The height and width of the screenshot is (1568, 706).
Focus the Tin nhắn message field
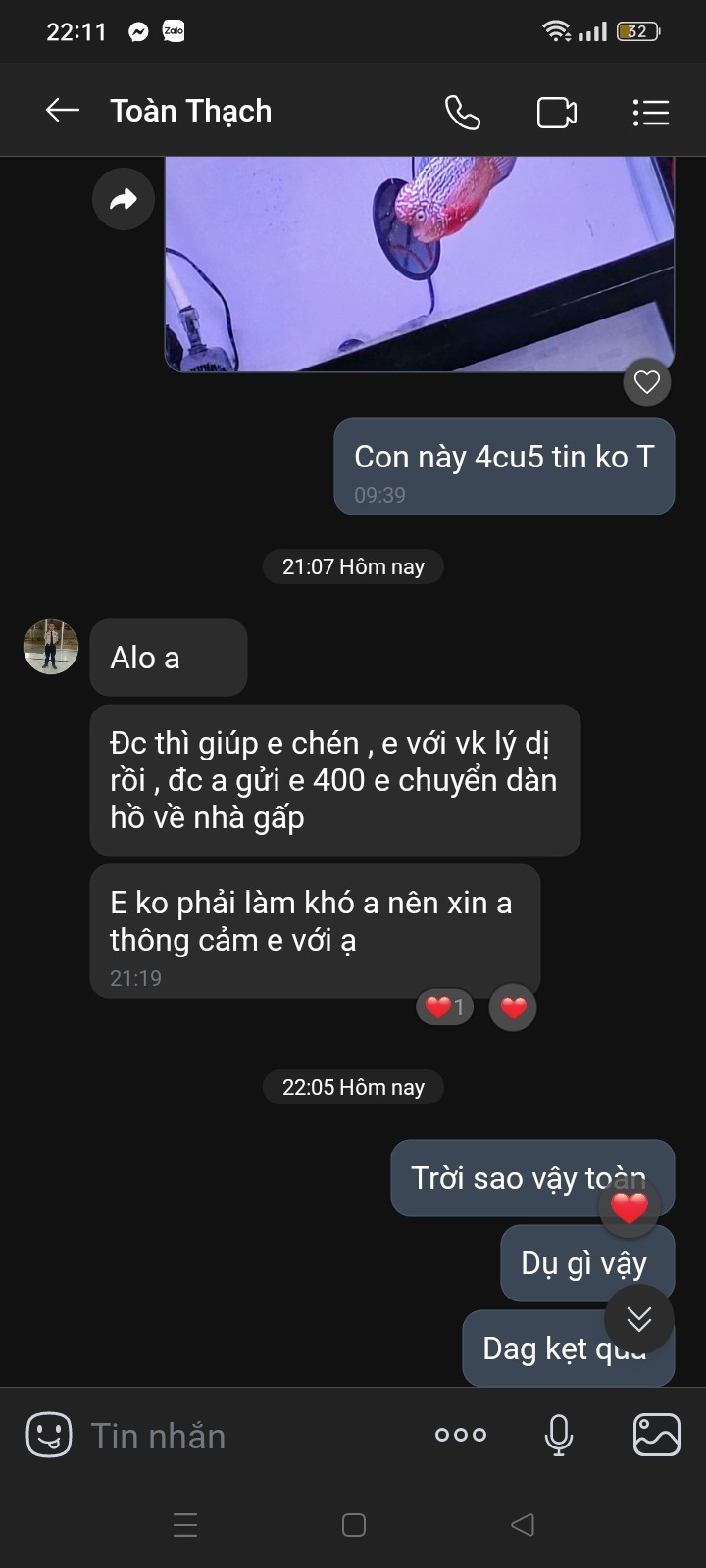[245, 1436]
